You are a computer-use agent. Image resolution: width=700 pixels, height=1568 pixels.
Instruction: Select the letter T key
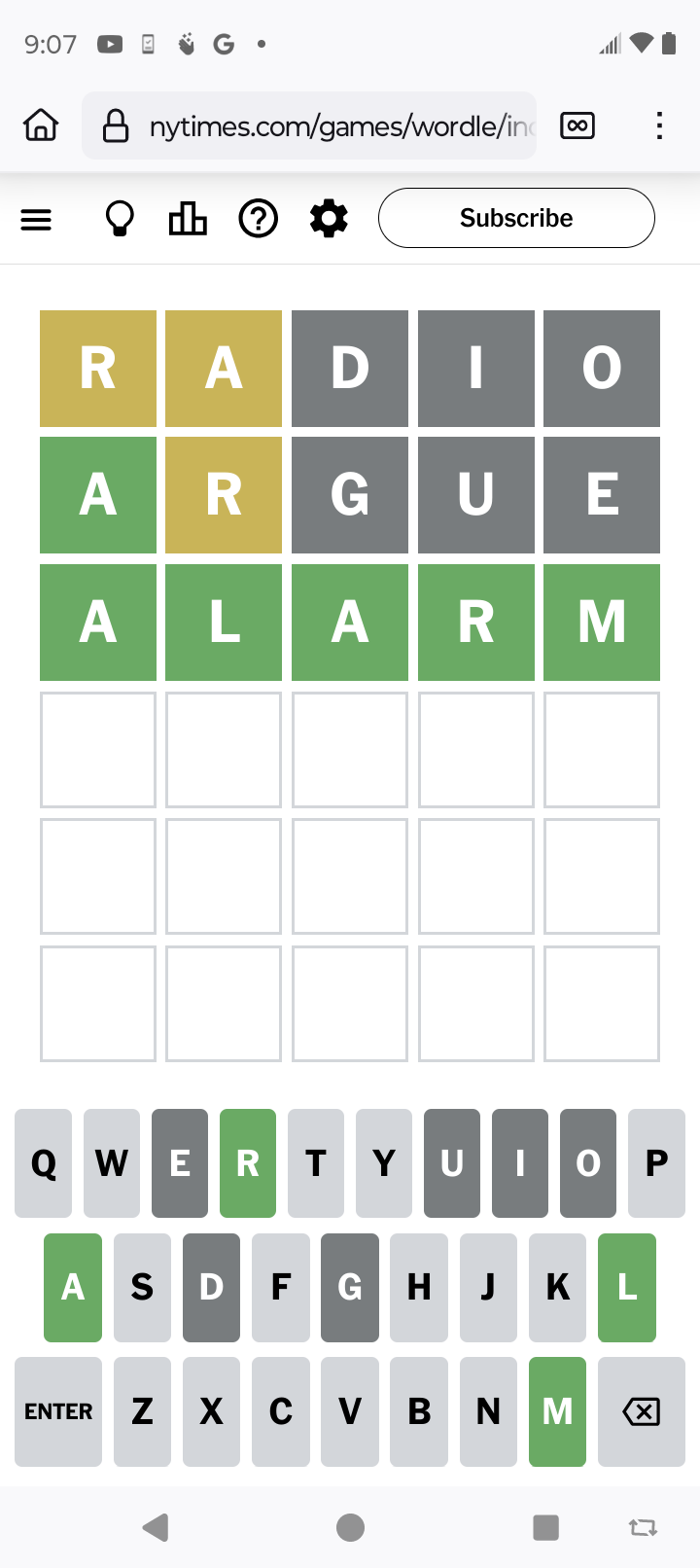(x=316, y=1163)
